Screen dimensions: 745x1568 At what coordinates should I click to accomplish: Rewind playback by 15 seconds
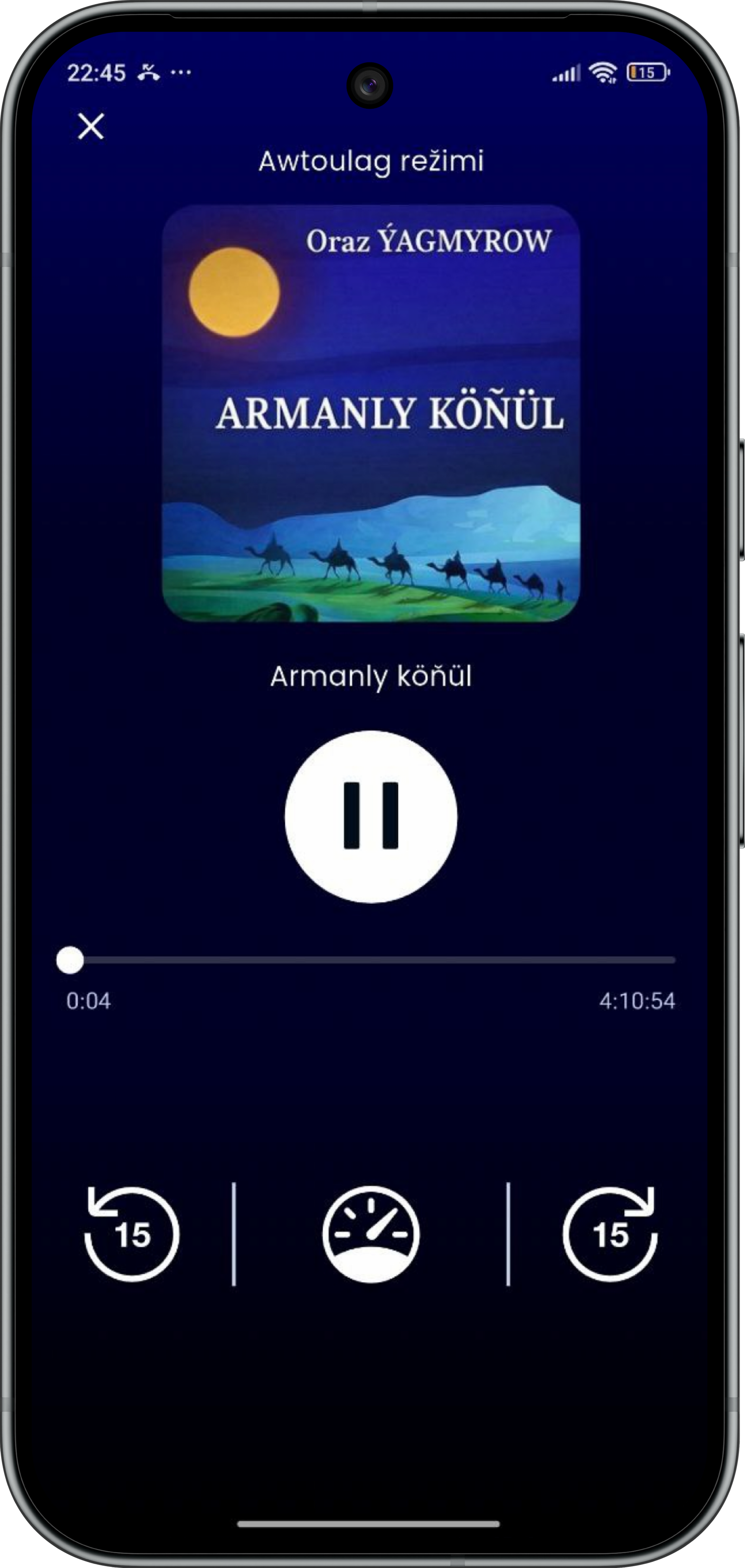pyautogui.click(x=132, y=1234)
